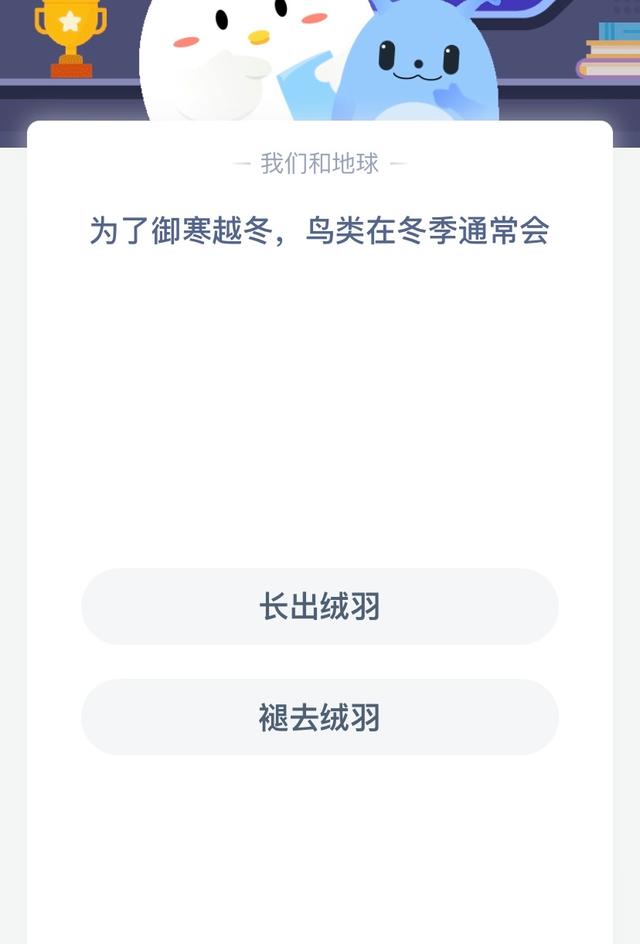Viewport: 640px width, 944px height.
Task: Choose the option 褪去绒羽
Action: [320, 717]
